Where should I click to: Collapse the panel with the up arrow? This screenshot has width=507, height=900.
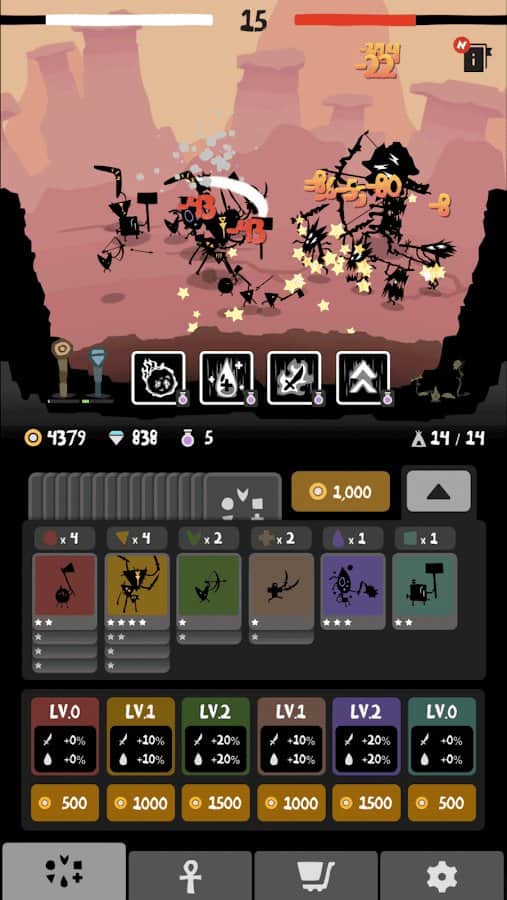[438, 491]
